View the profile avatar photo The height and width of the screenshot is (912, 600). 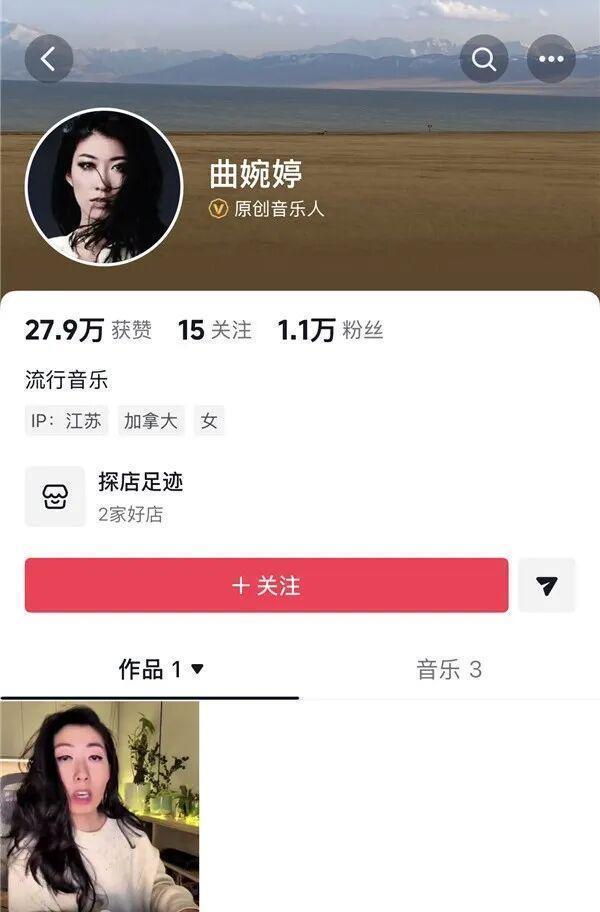pos(103,187)
